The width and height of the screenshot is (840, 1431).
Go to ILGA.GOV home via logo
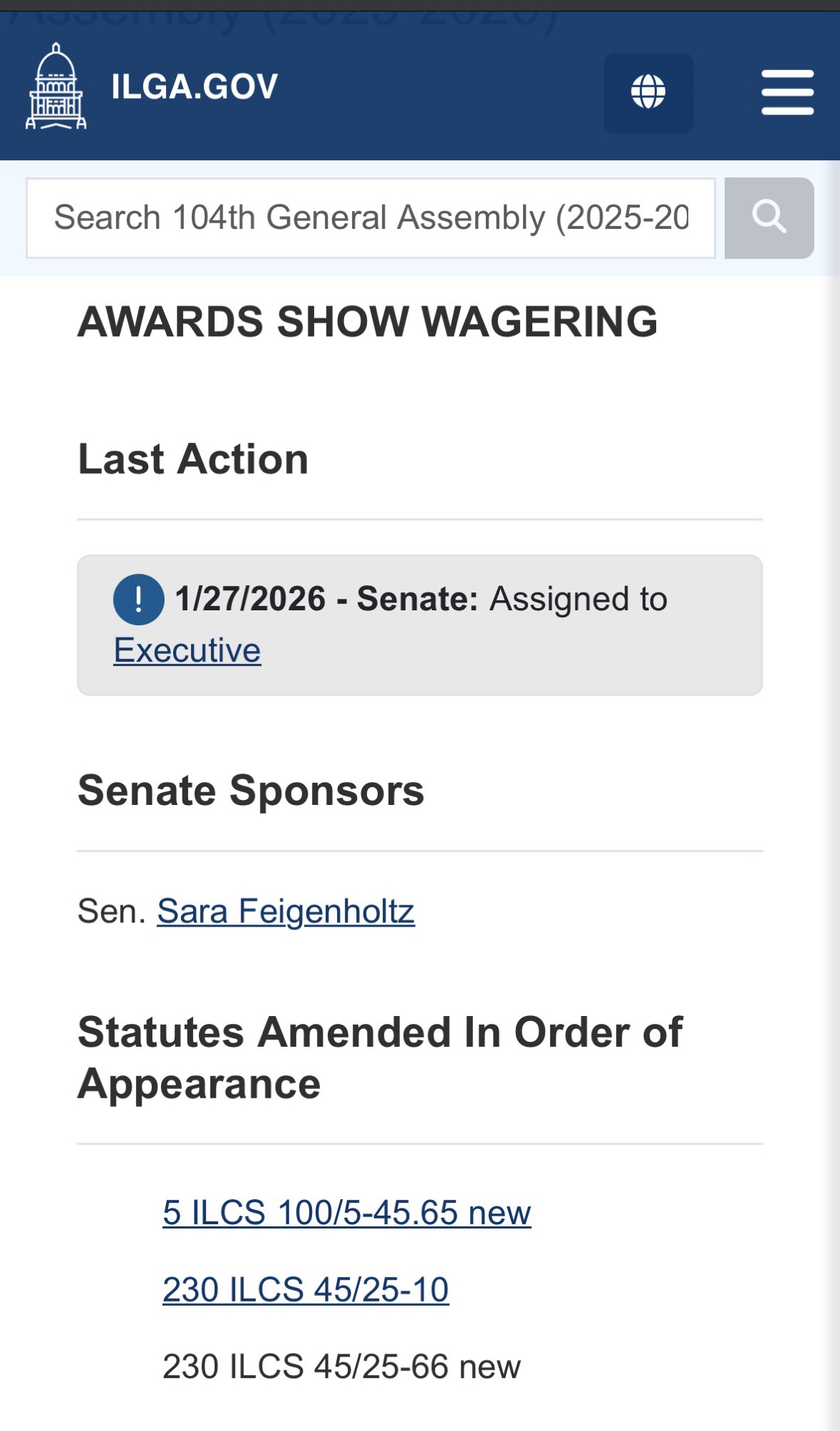coord(152,87)
